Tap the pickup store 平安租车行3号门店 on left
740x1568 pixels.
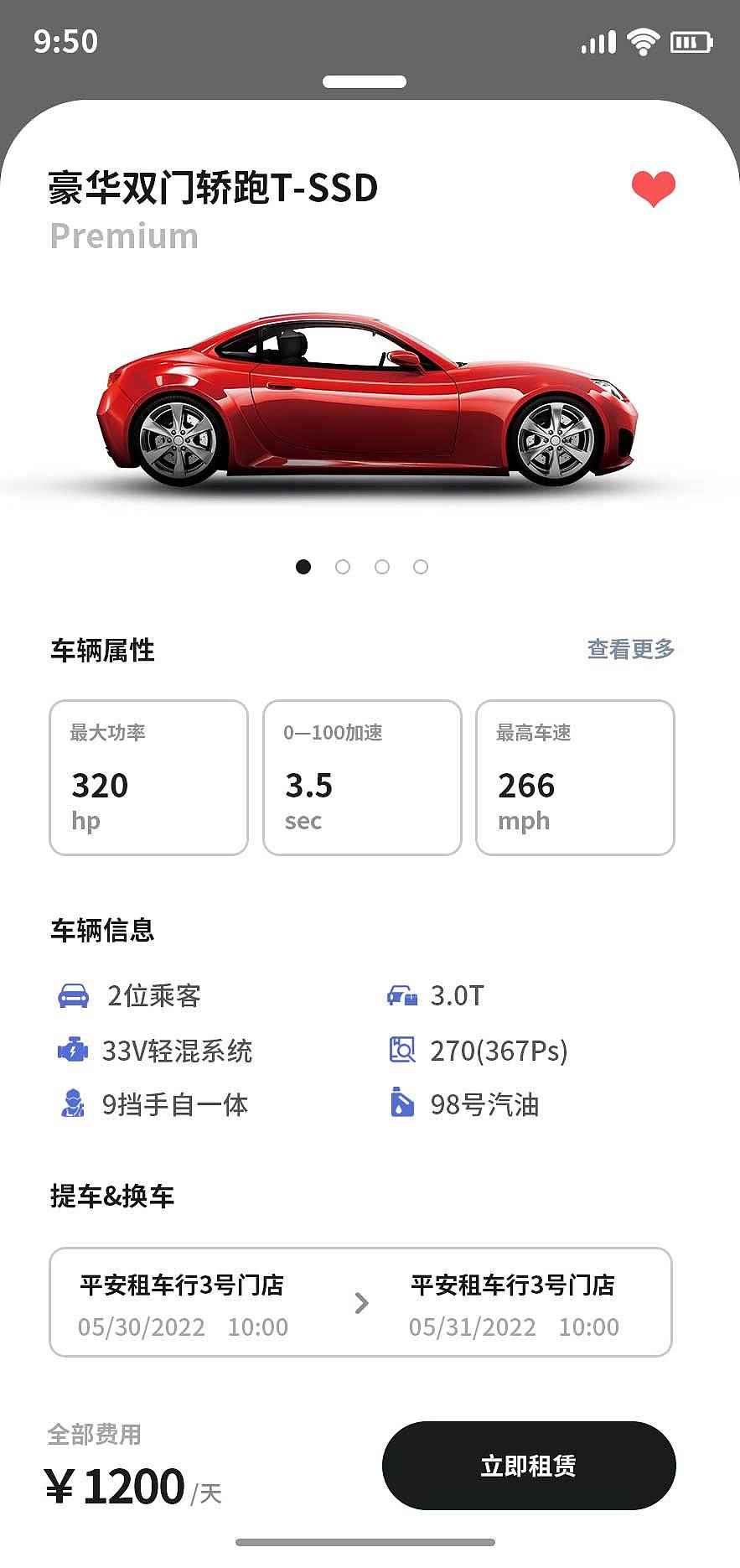click(x=181, y=1285)
